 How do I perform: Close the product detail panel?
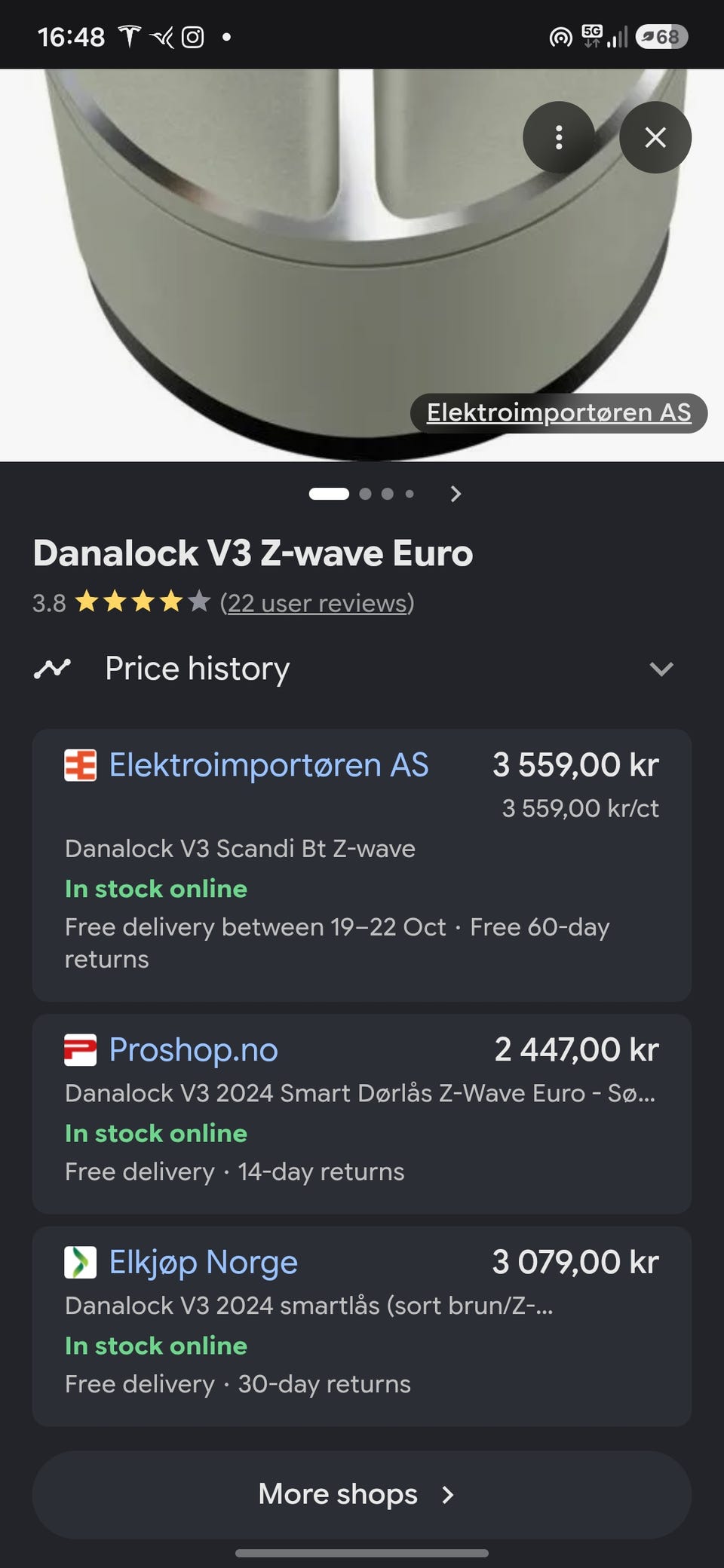pos(655,137)
